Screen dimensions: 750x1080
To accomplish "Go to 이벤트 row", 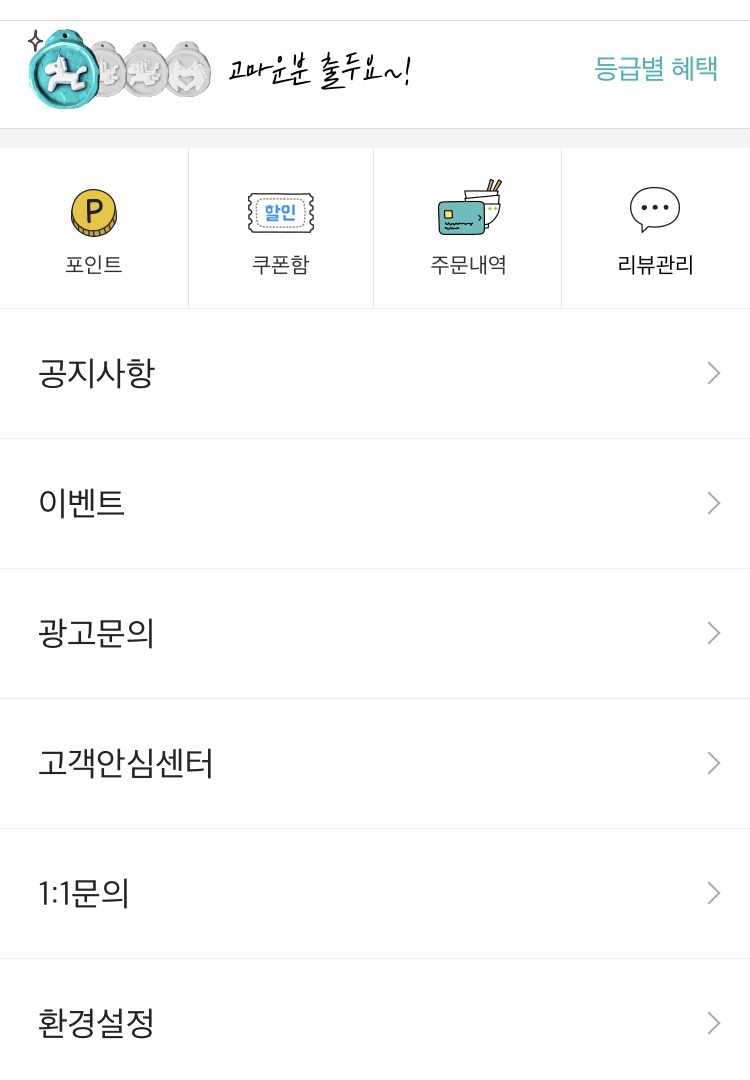I will (375, 503).
